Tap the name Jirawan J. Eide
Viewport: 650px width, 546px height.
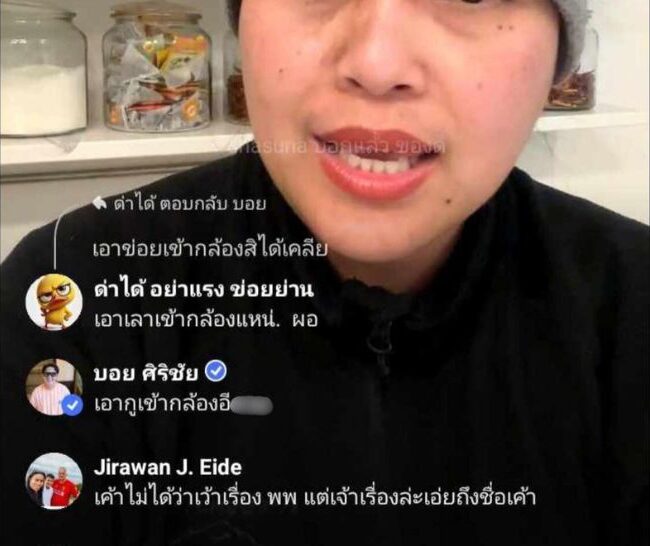167,468
